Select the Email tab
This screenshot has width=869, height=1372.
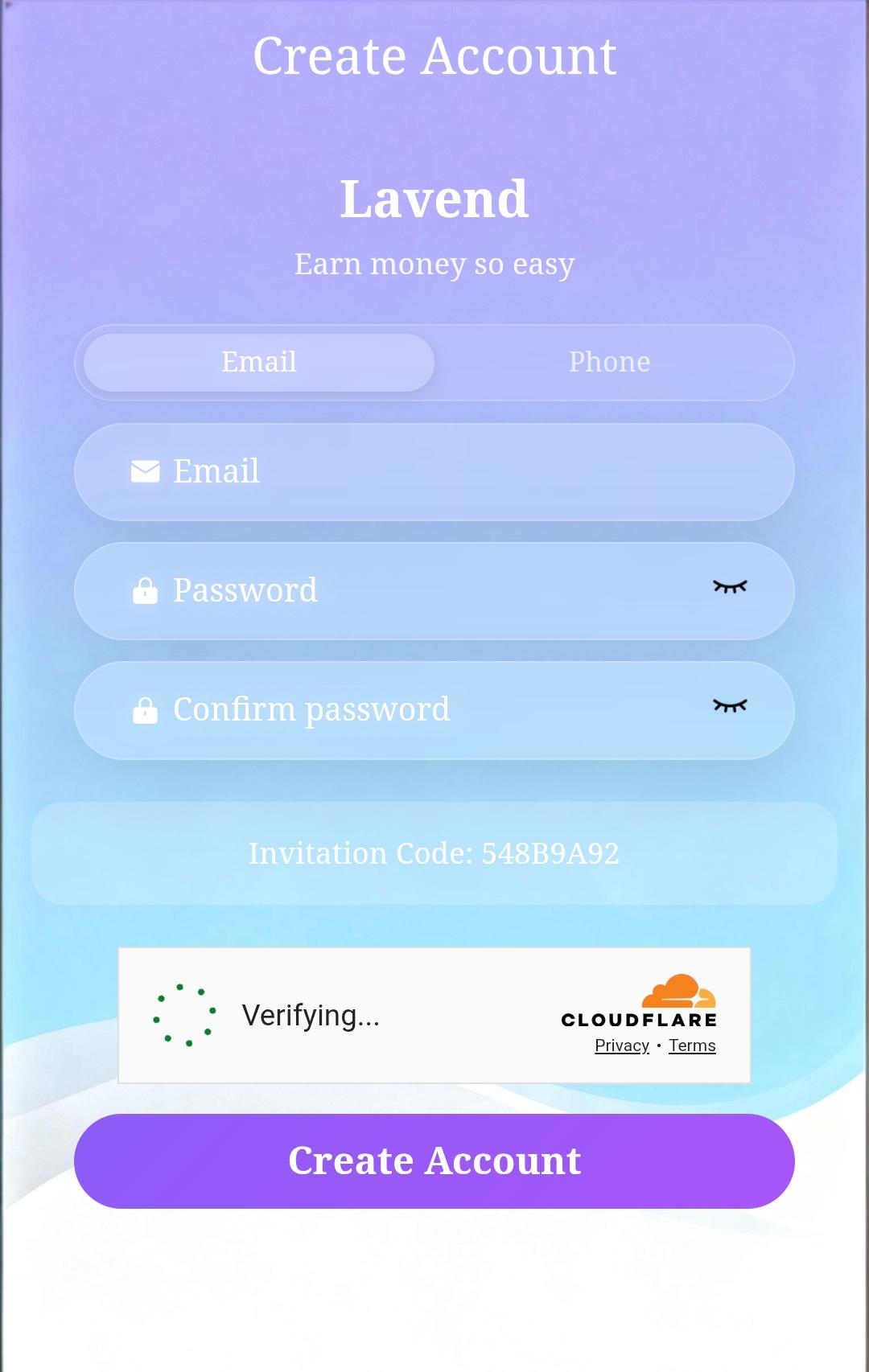(x=258, y=362)
